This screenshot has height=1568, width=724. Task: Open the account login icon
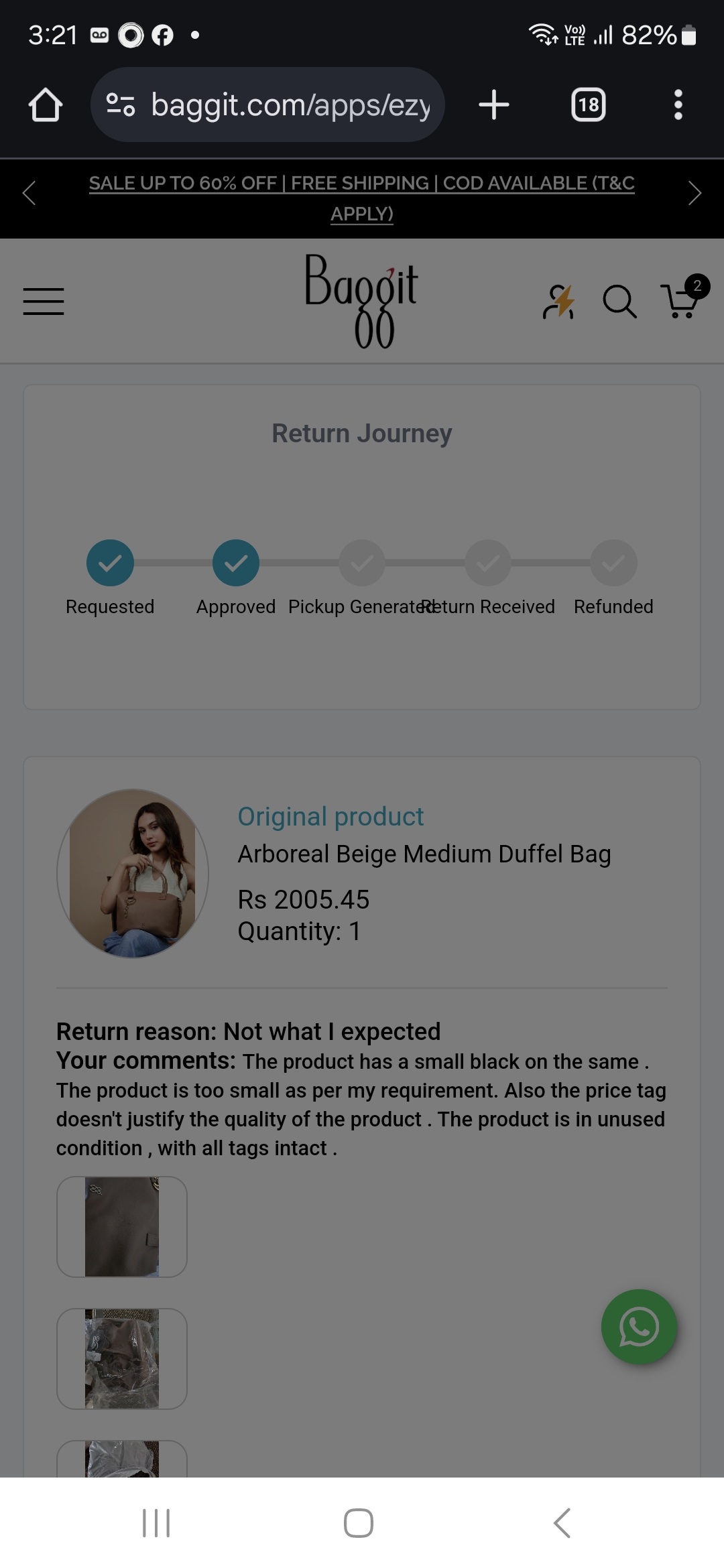(x=559, y=301)
